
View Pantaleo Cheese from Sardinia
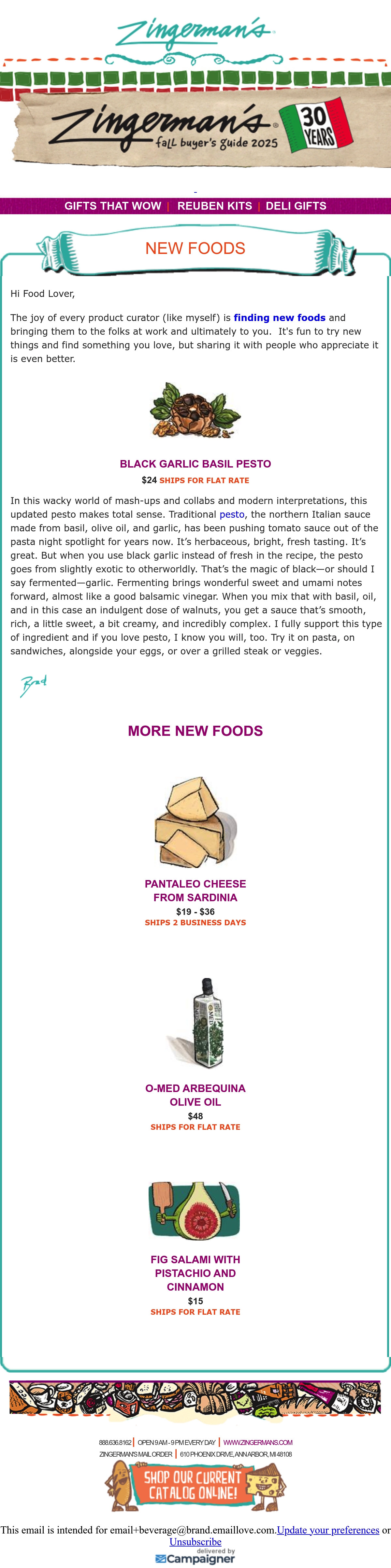click(195, 890)
